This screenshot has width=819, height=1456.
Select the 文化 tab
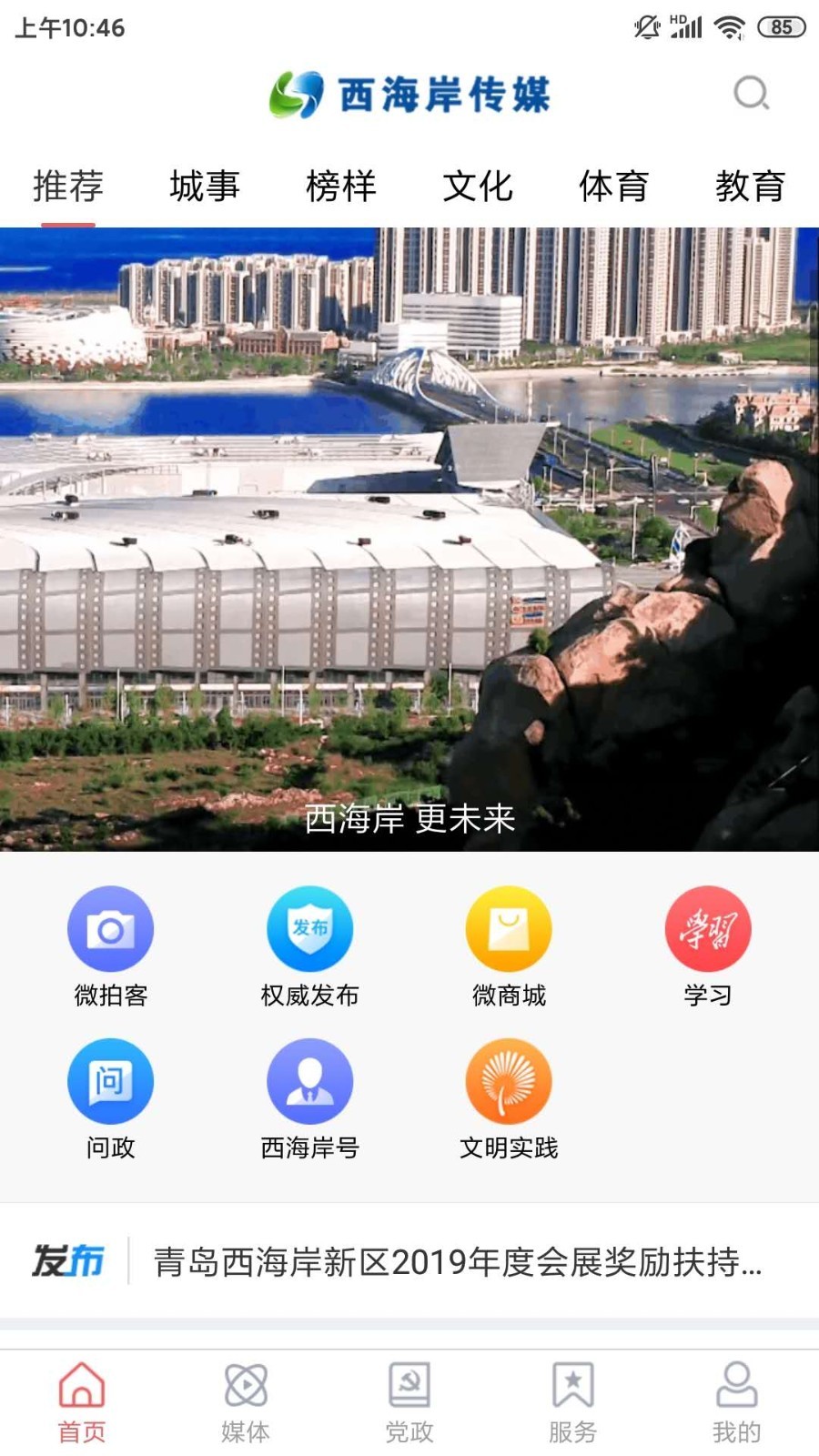(x=477, y=187)
